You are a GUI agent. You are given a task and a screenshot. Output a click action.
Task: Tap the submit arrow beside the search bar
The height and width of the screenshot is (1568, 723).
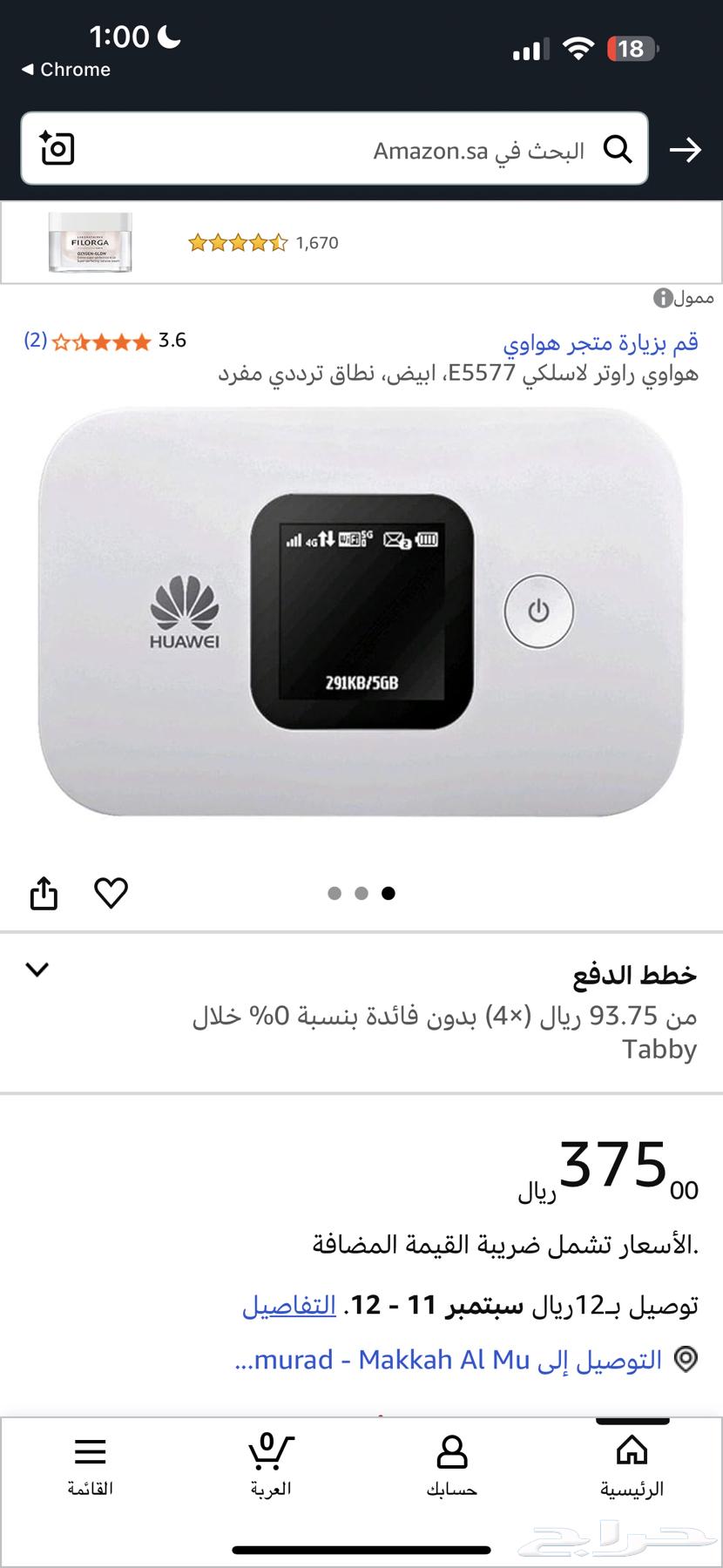(x=686, y=149)
